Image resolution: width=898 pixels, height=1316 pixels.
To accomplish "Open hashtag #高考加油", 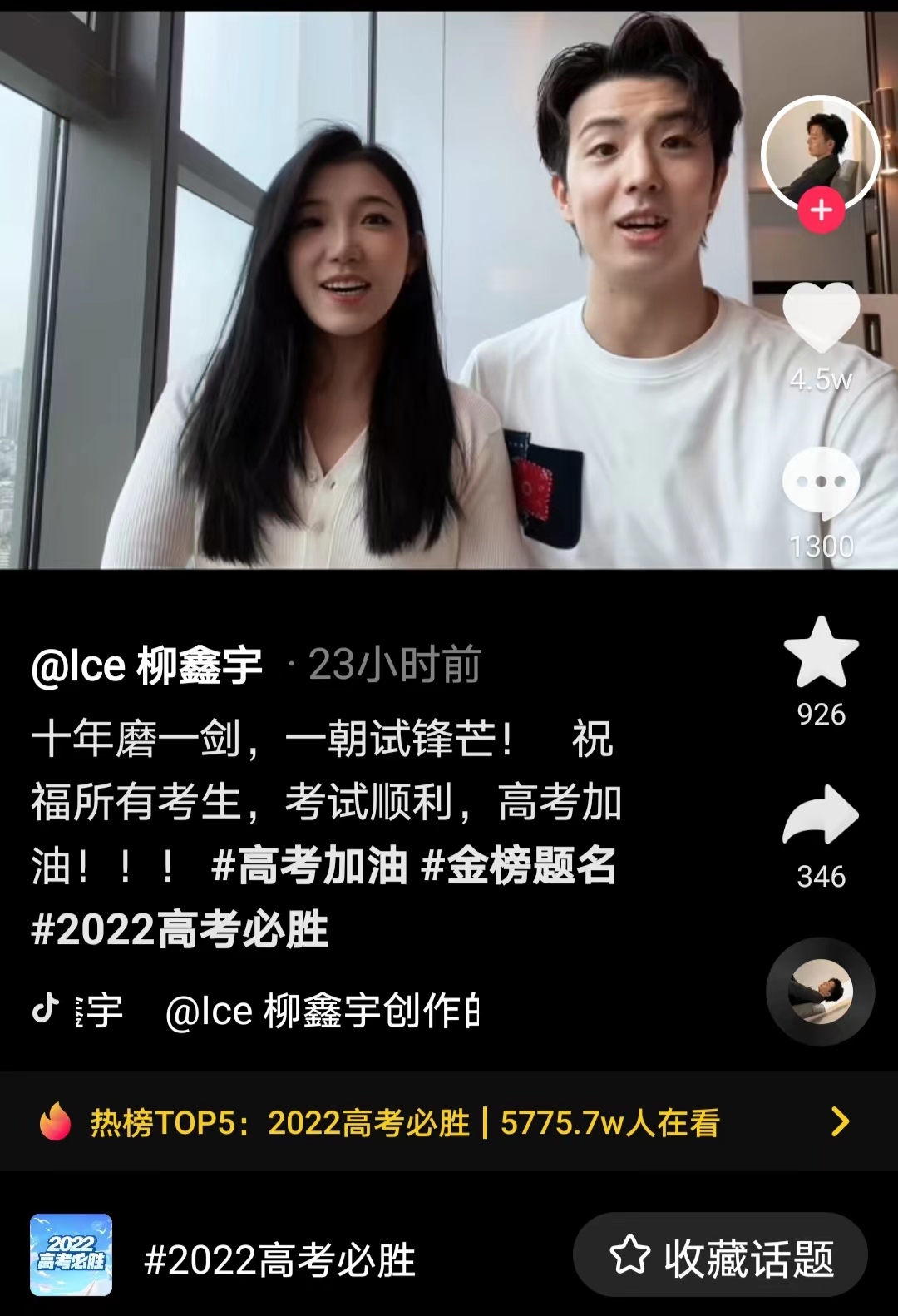I will pyautogui.click(x=309, y=865).
